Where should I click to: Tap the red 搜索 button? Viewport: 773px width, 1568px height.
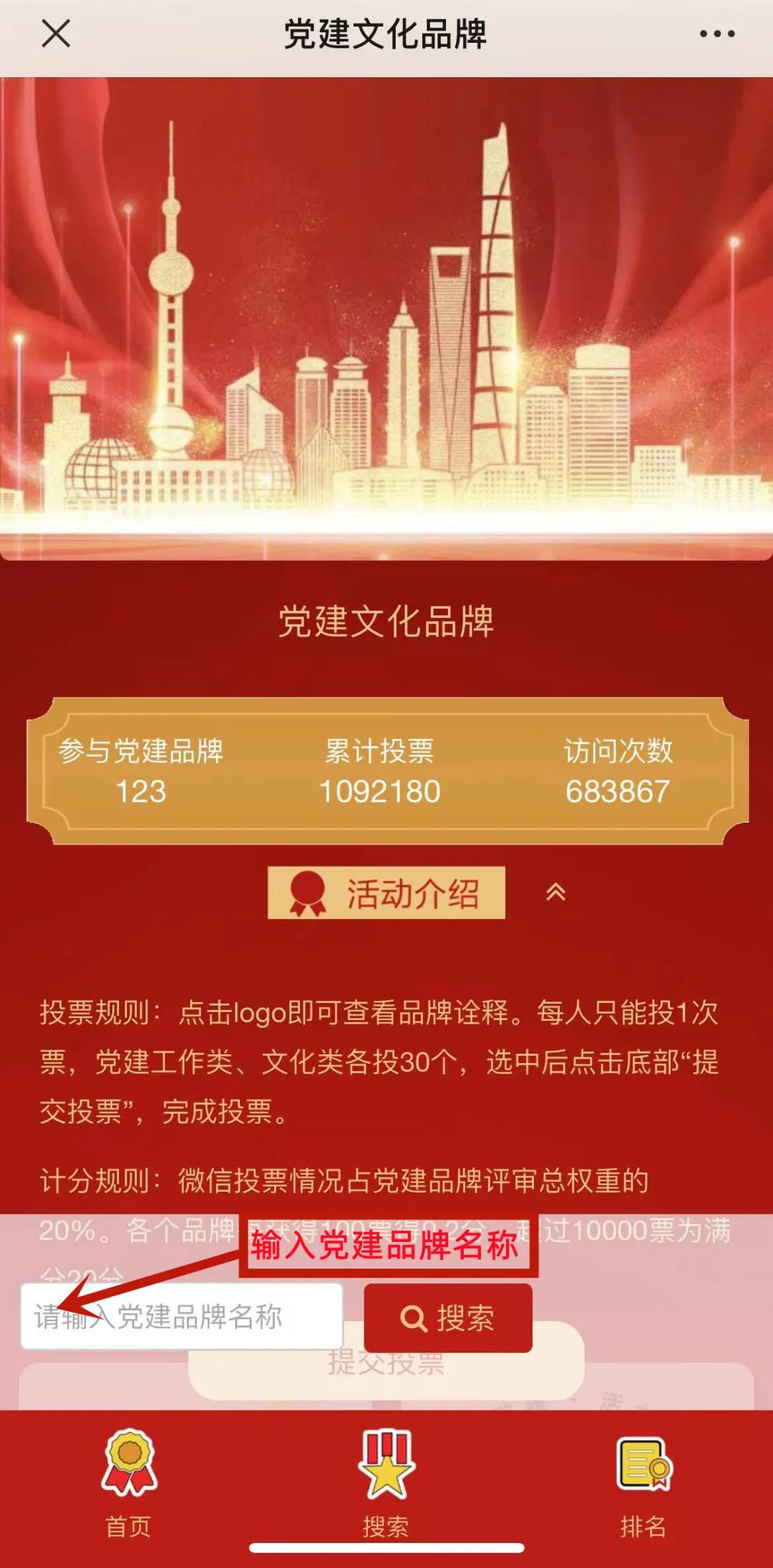(448, 1317)
